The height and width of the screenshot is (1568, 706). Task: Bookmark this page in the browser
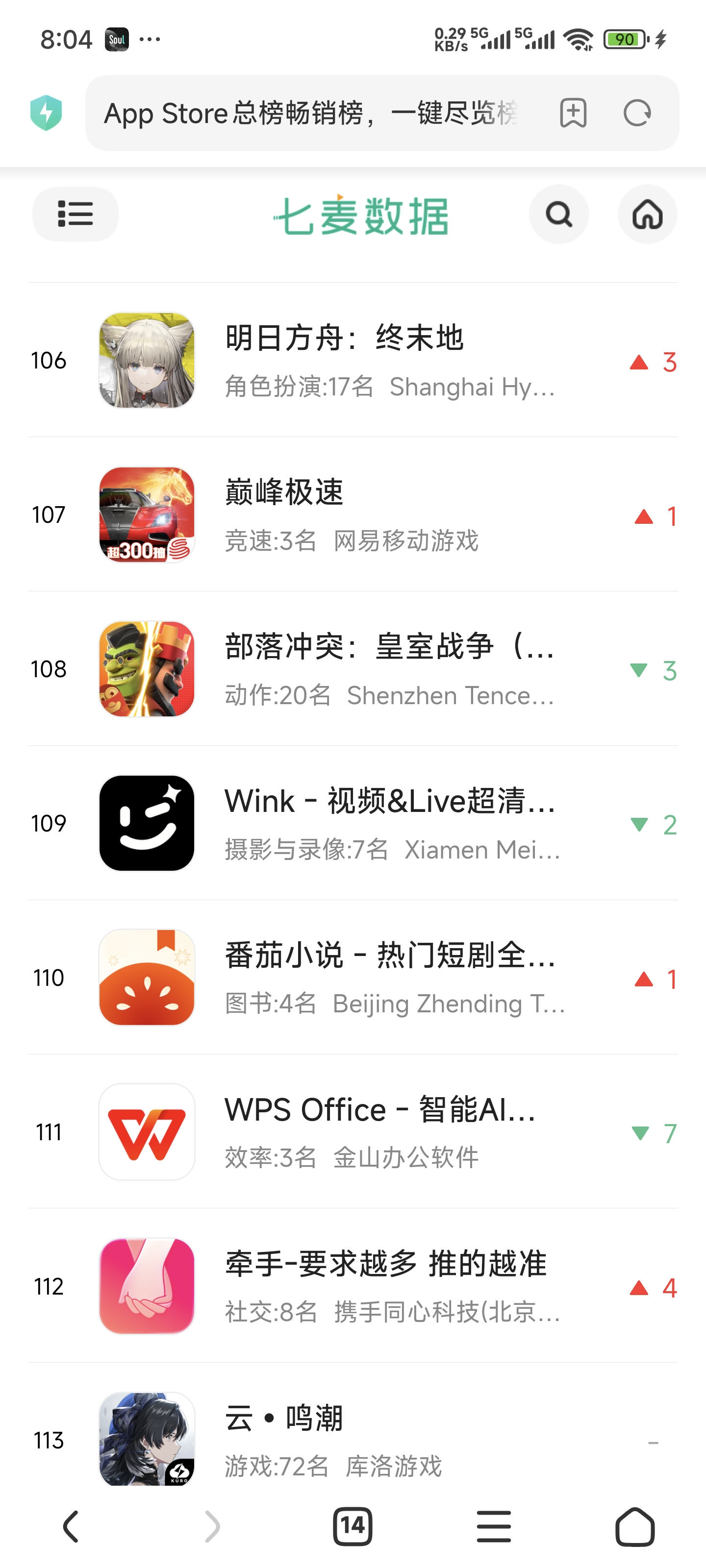[x=573, y=113]
